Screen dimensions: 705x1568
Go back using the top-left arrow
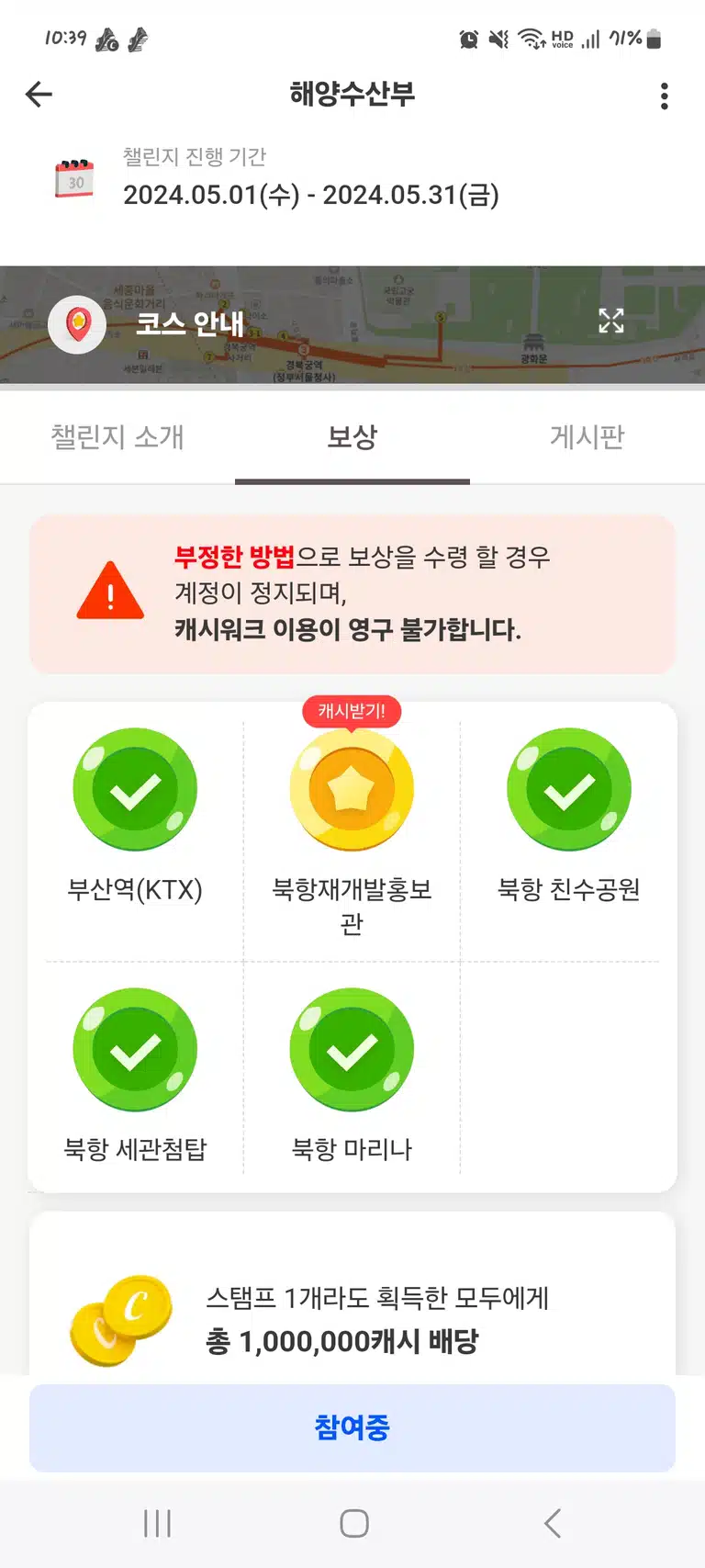39,94
